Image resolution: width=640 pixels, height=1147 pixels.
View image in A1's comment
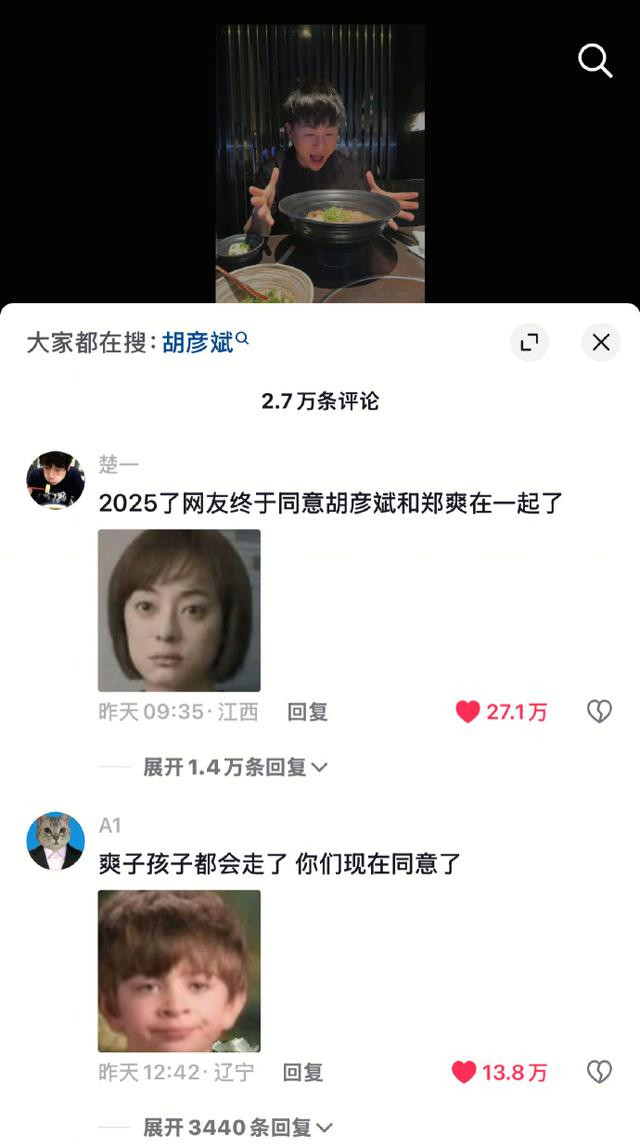pyautogui.click(x=179, y=971)
